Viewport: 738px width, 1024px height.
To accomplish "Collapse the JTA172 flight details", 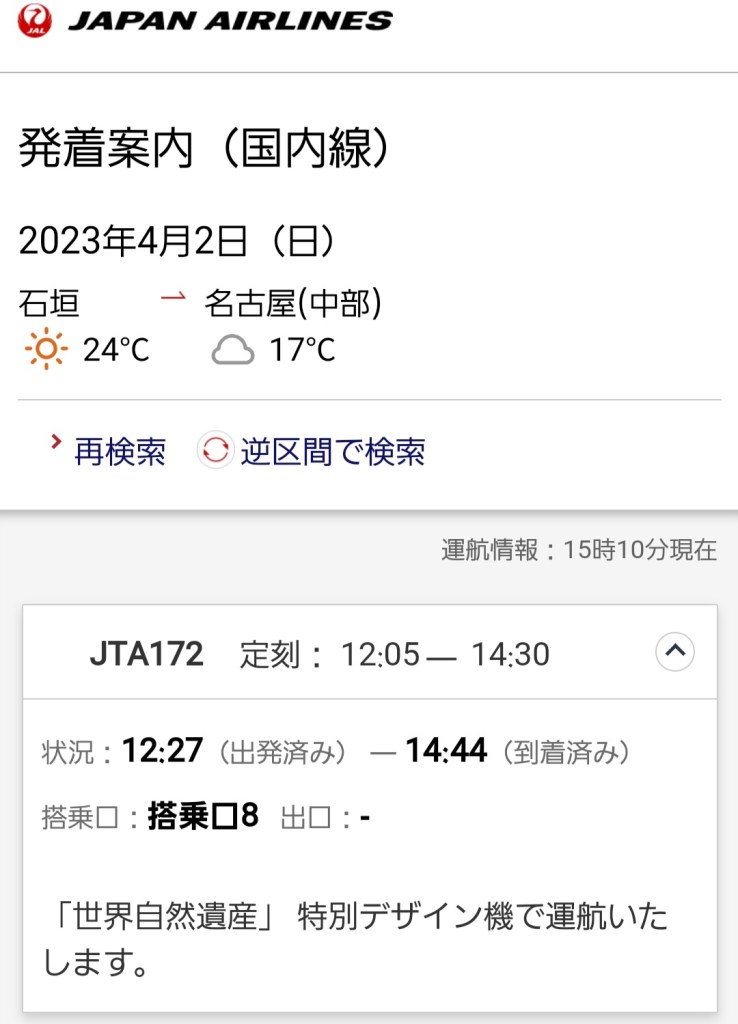I will pyautogui.click(x=675, y=653).
